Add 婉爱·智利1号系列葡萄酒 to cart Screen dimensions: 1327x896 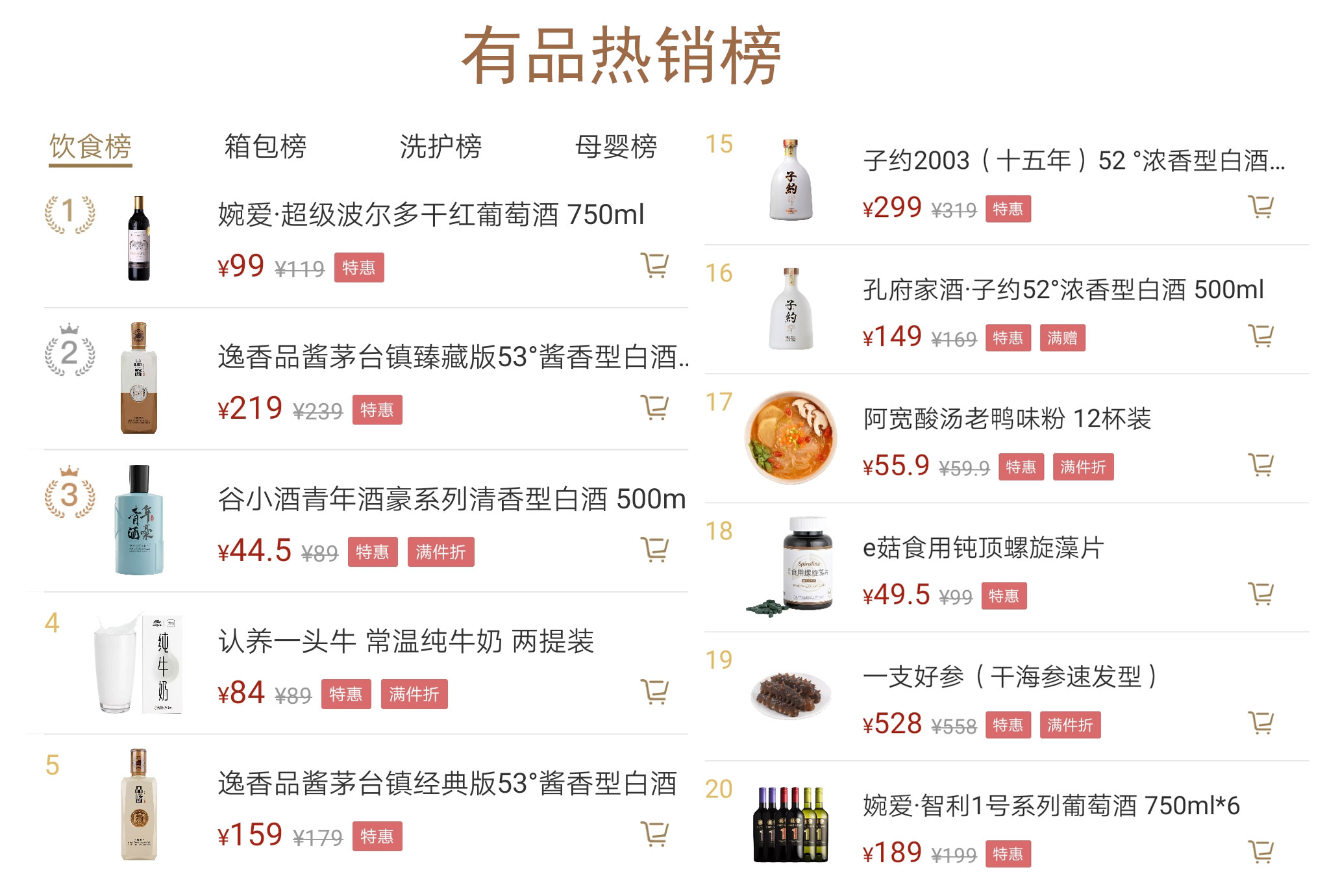point(1261,852)
